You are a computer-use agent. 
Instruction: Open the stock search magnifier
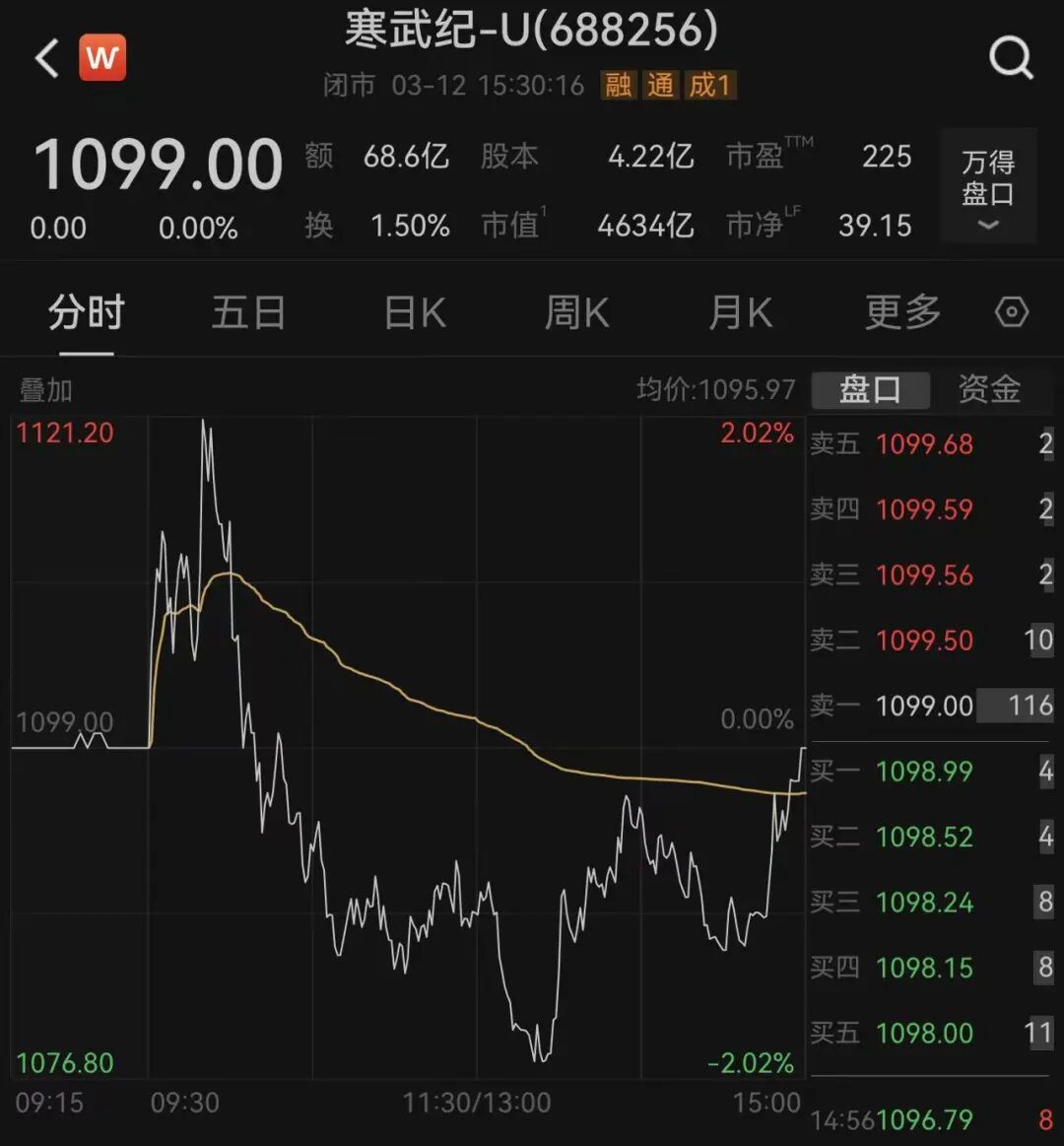click(1011, 59)
